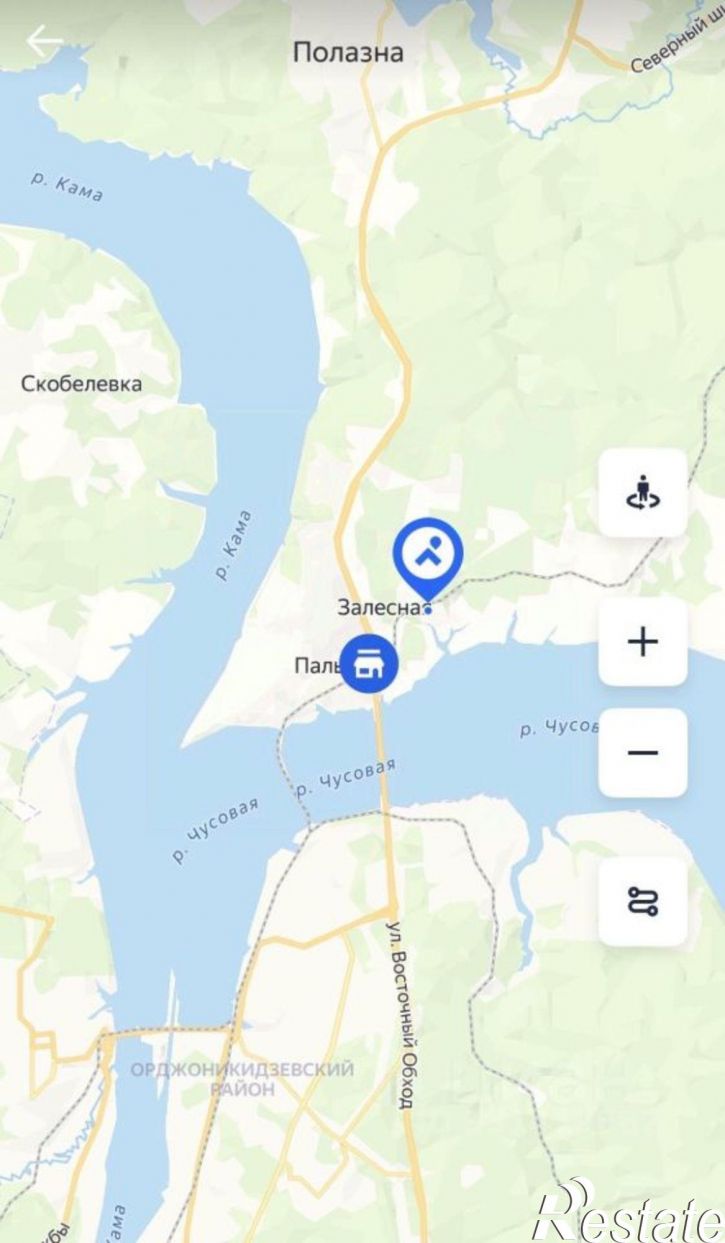The image size is (725, 1243).
Task: Zoom out with the minus button
Action: click(x=643, y=752)
